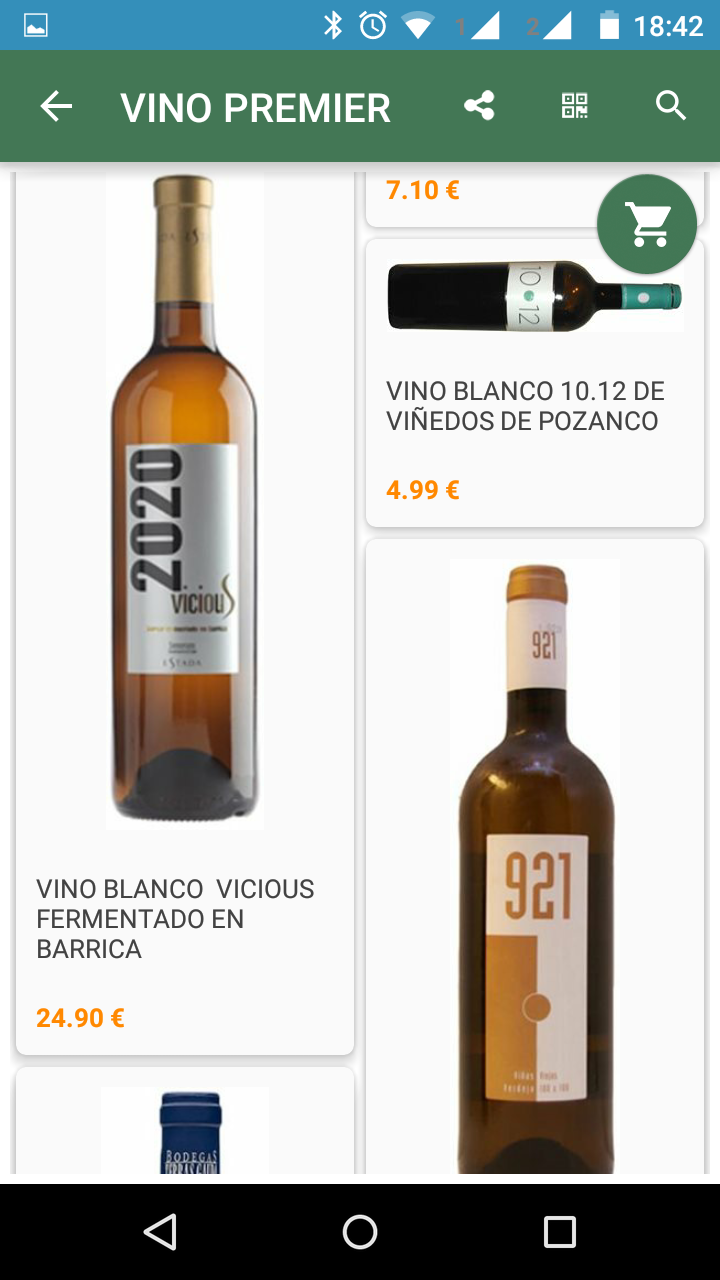Open the search function in Vino Premier
Image resolution: width=720 pixels, height=1280 pixels.
(x=670, y=105)
